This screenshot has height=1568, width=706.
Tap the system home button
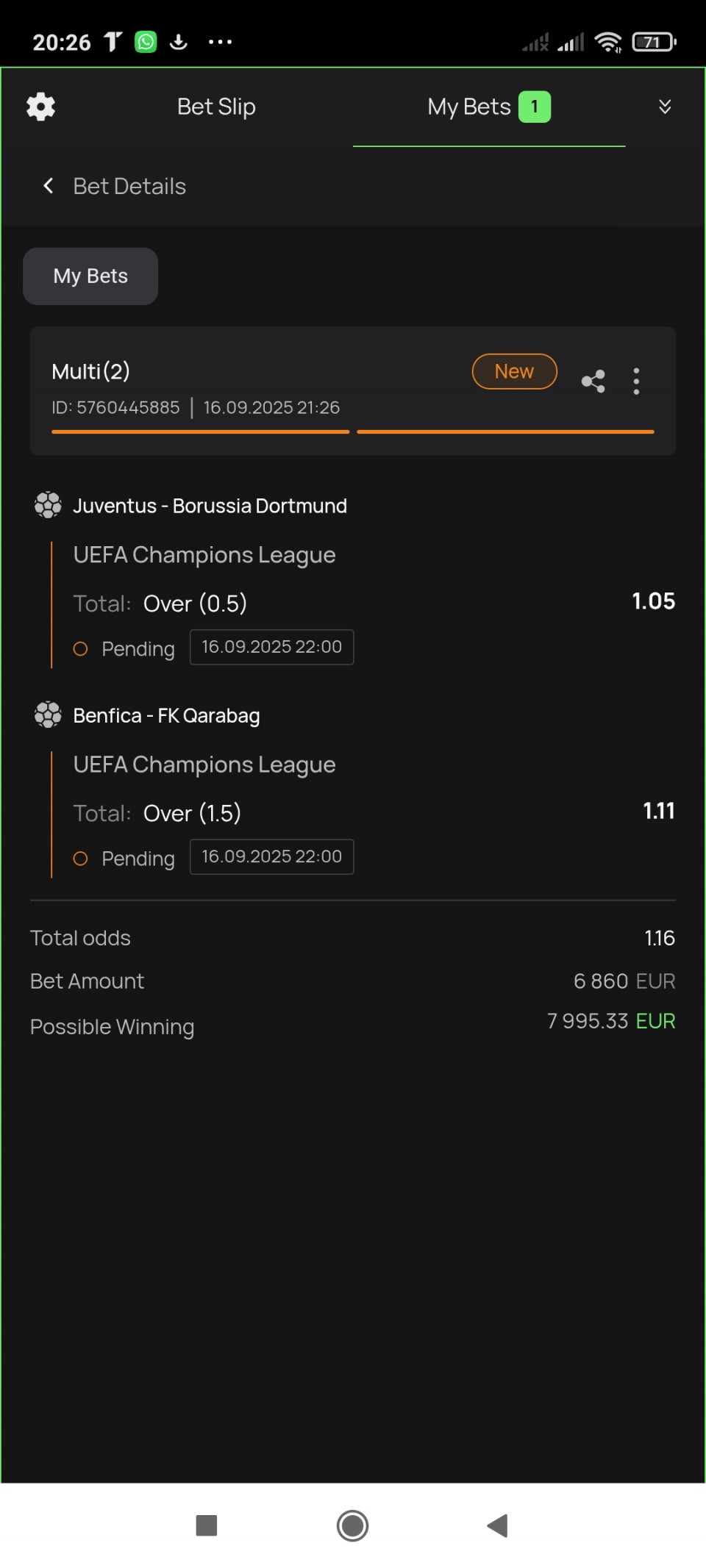tap(352, 1525)
